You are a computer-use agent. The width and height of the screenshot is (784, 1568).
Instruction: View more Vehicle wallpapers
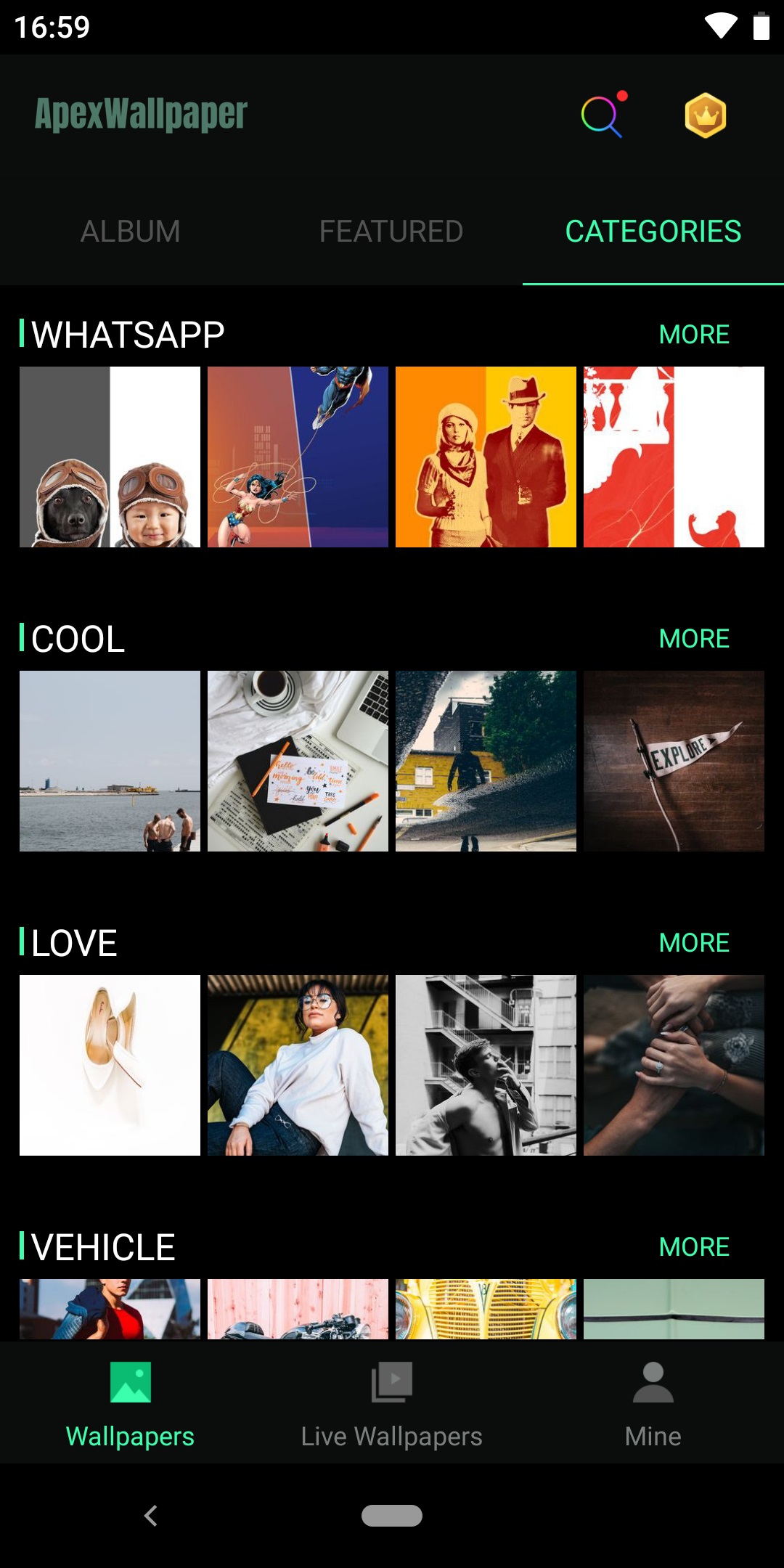pos(694,1247)
